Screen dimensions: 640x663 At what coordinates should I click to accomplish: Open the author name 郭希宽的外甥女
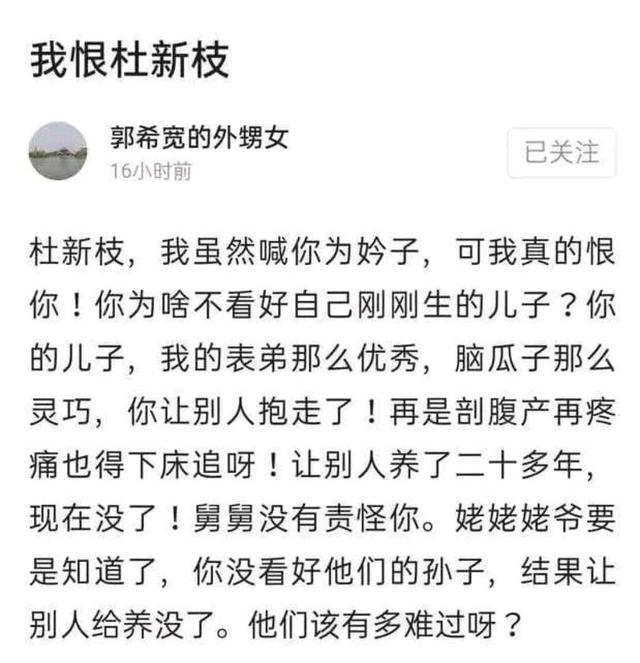pyautogui.click(x=199, y=137)
